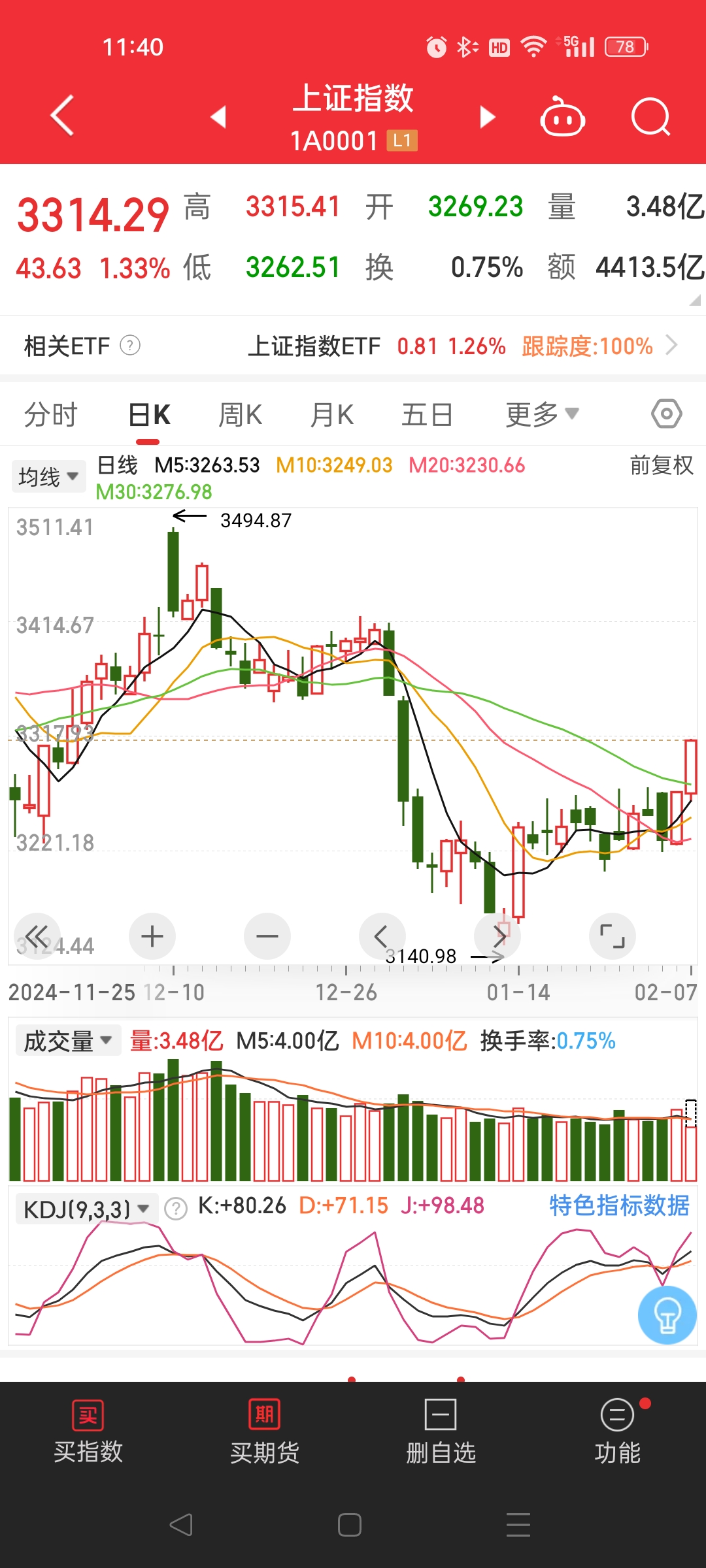706x1568 pixels.
Task: Zoom in on the candlestick chart
Action: click(152, 936)
